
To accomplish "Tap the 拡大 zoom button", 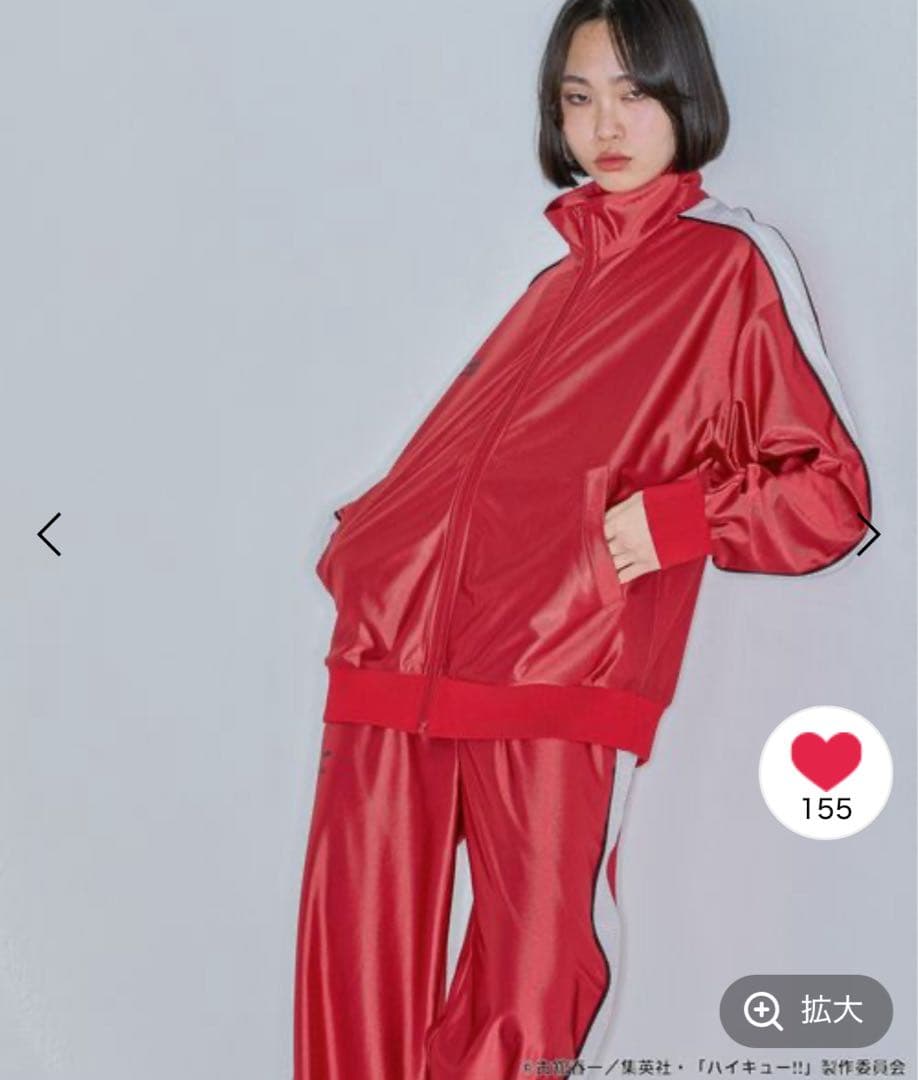I will pyautogui.click(x=806, y=1011).
